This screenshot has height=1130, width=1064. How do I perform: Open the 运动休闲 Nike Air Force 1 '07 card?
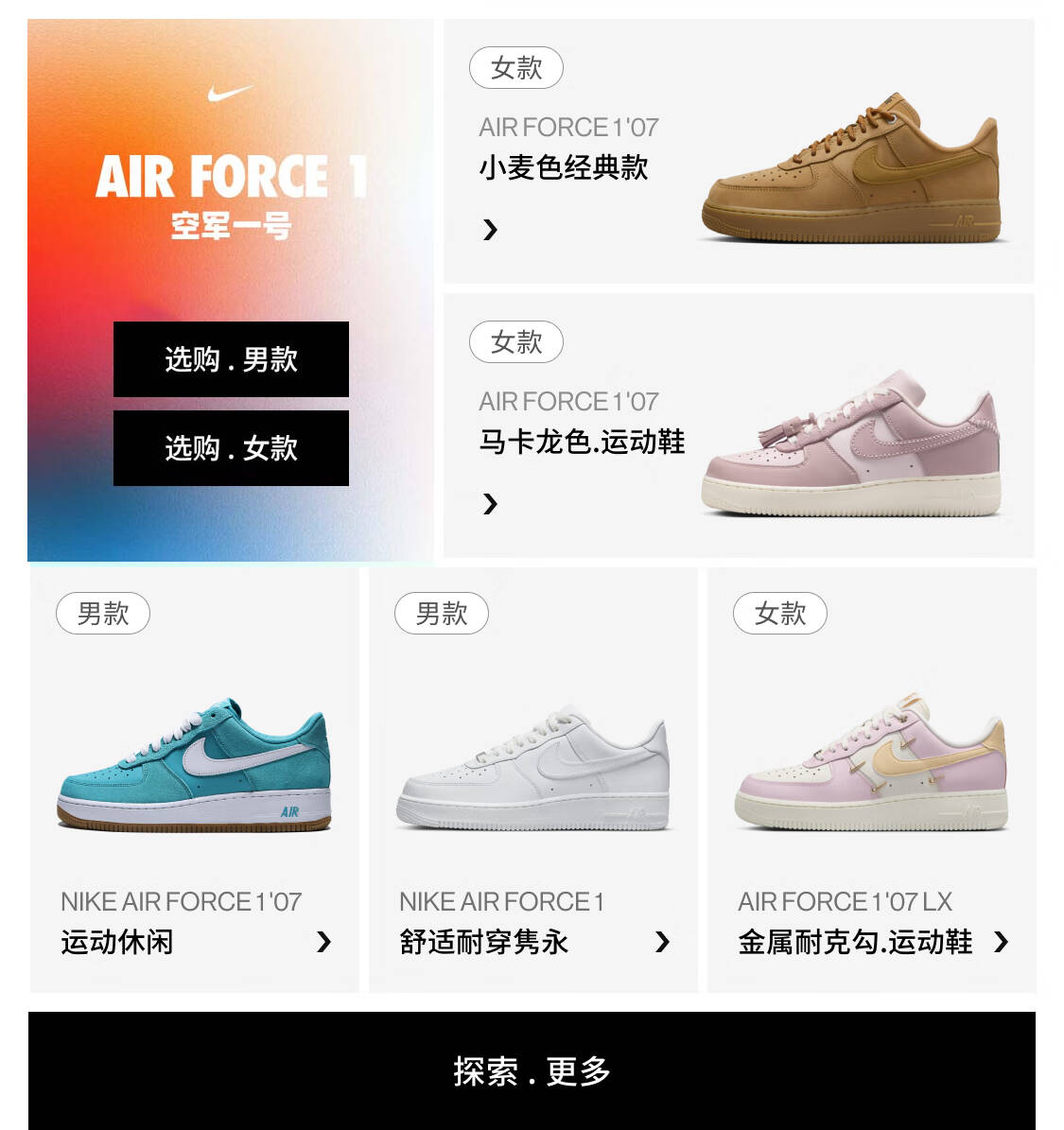coord(194,780)
